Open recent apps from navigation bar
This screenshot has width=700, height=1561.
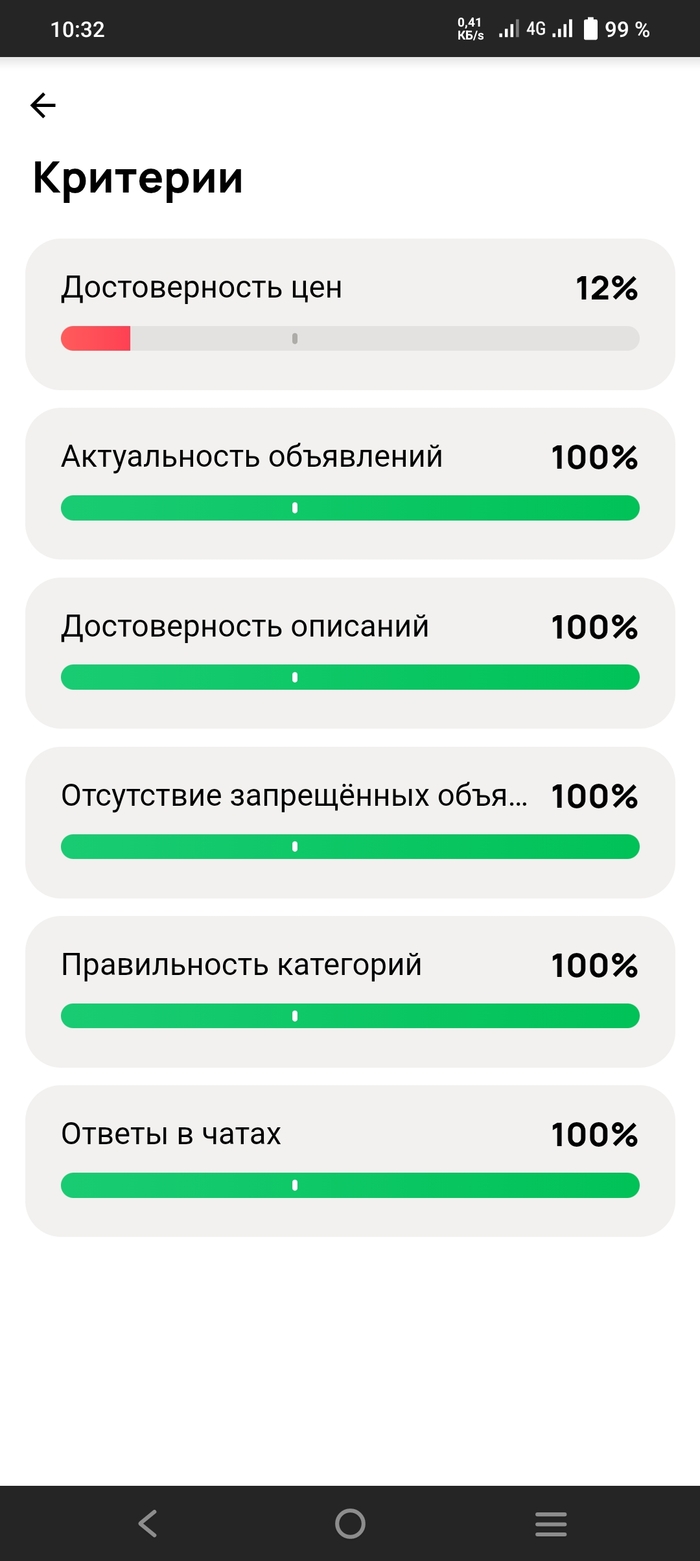[x=551, y=1523]
